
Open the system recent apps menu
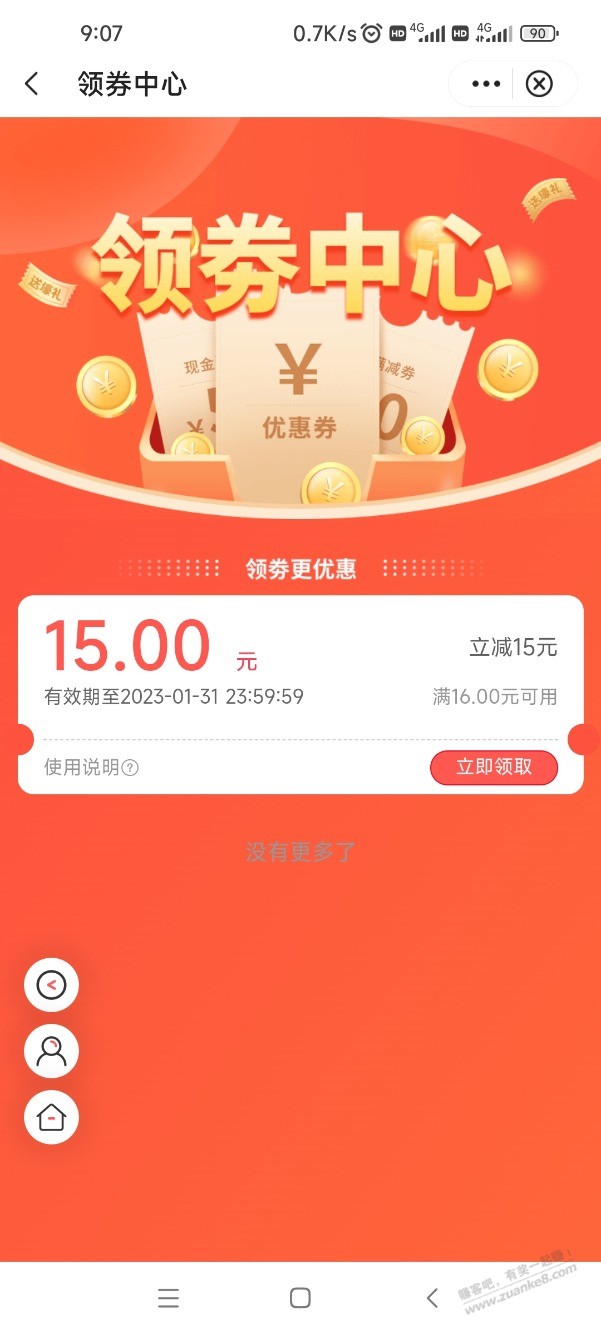click(168, 1298)
